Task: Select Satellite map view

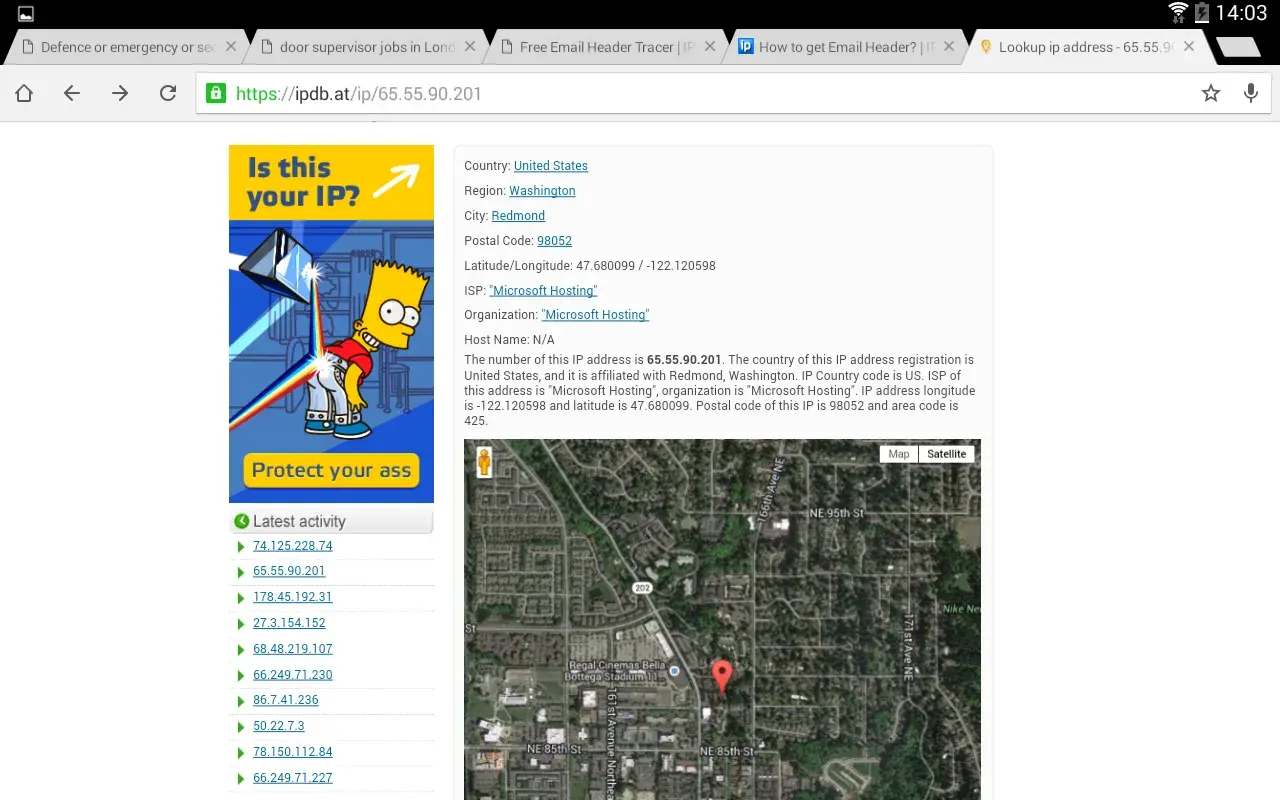Action: (x=946, y=454)
